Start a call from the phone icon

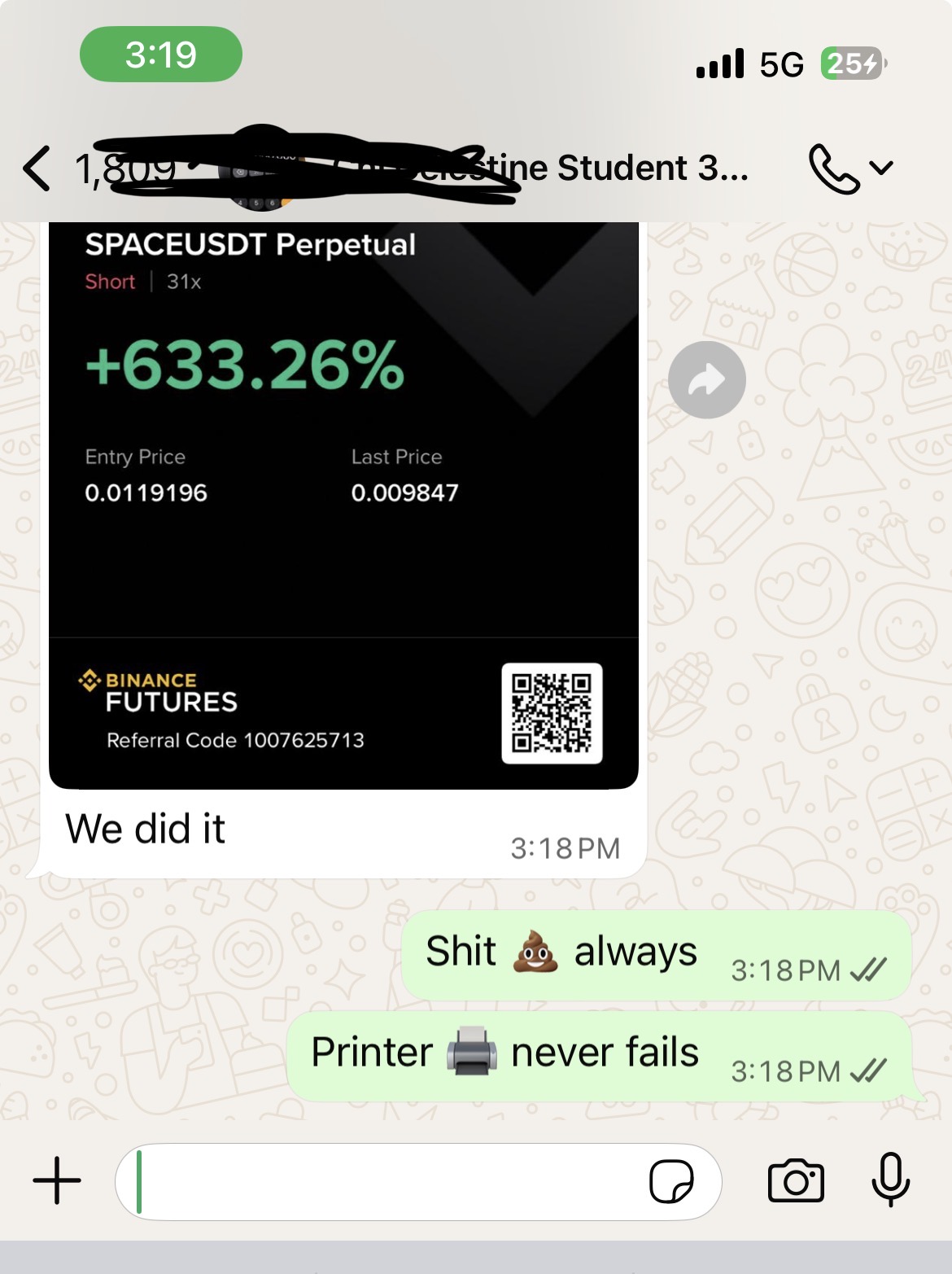(834, 169)
